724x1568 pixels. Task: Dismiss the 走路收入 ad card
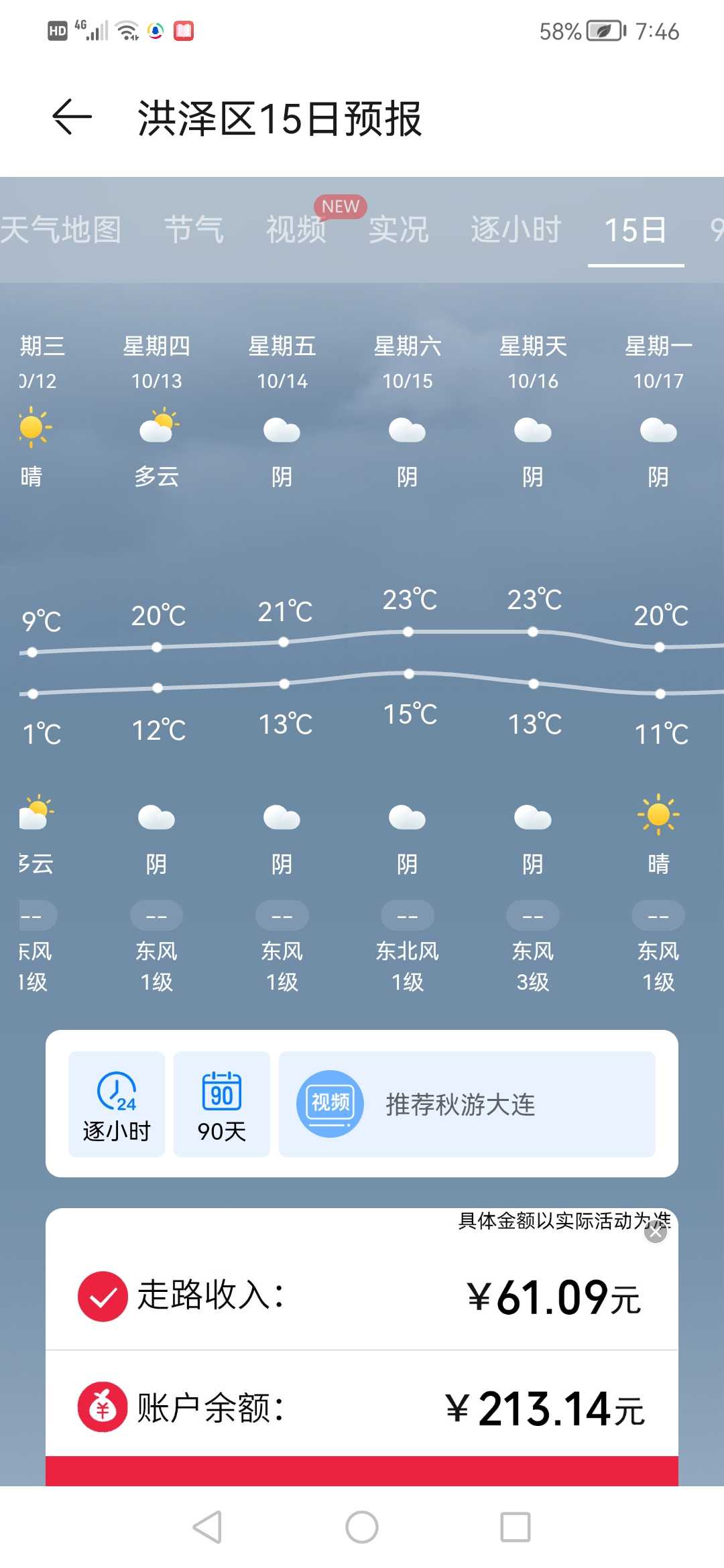[656, 1231]
